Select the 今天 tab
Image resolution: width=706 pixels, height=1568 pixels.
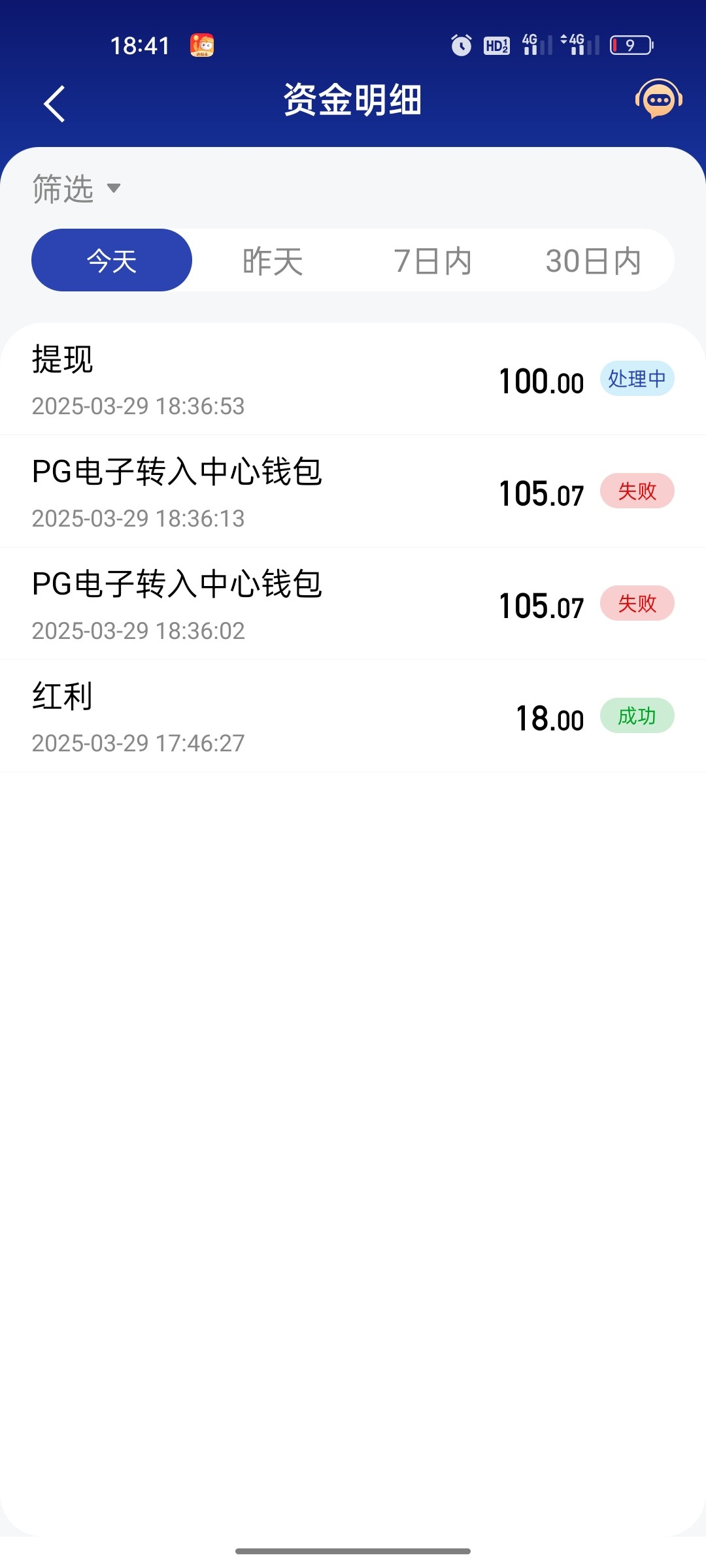(x=112, y=261)
